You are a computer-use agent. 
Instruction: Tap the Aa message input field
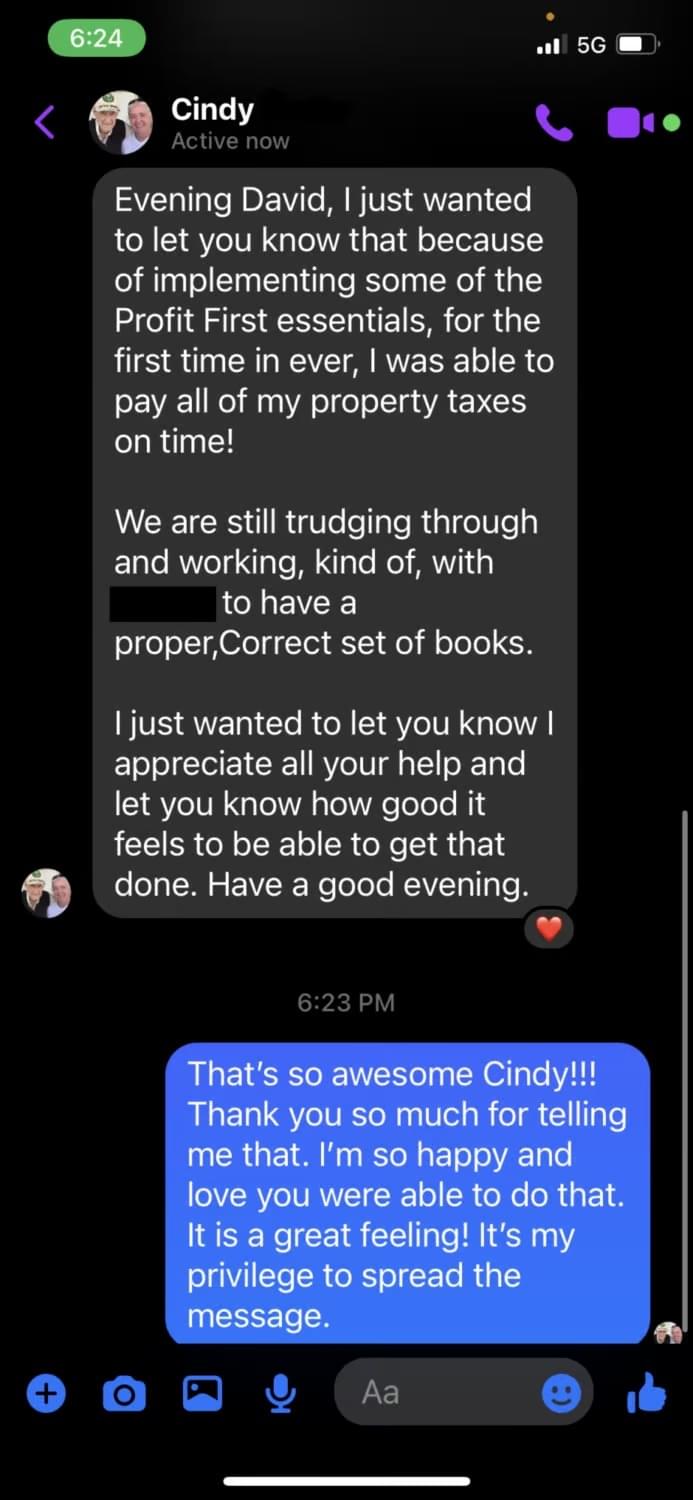point(440,1392)
